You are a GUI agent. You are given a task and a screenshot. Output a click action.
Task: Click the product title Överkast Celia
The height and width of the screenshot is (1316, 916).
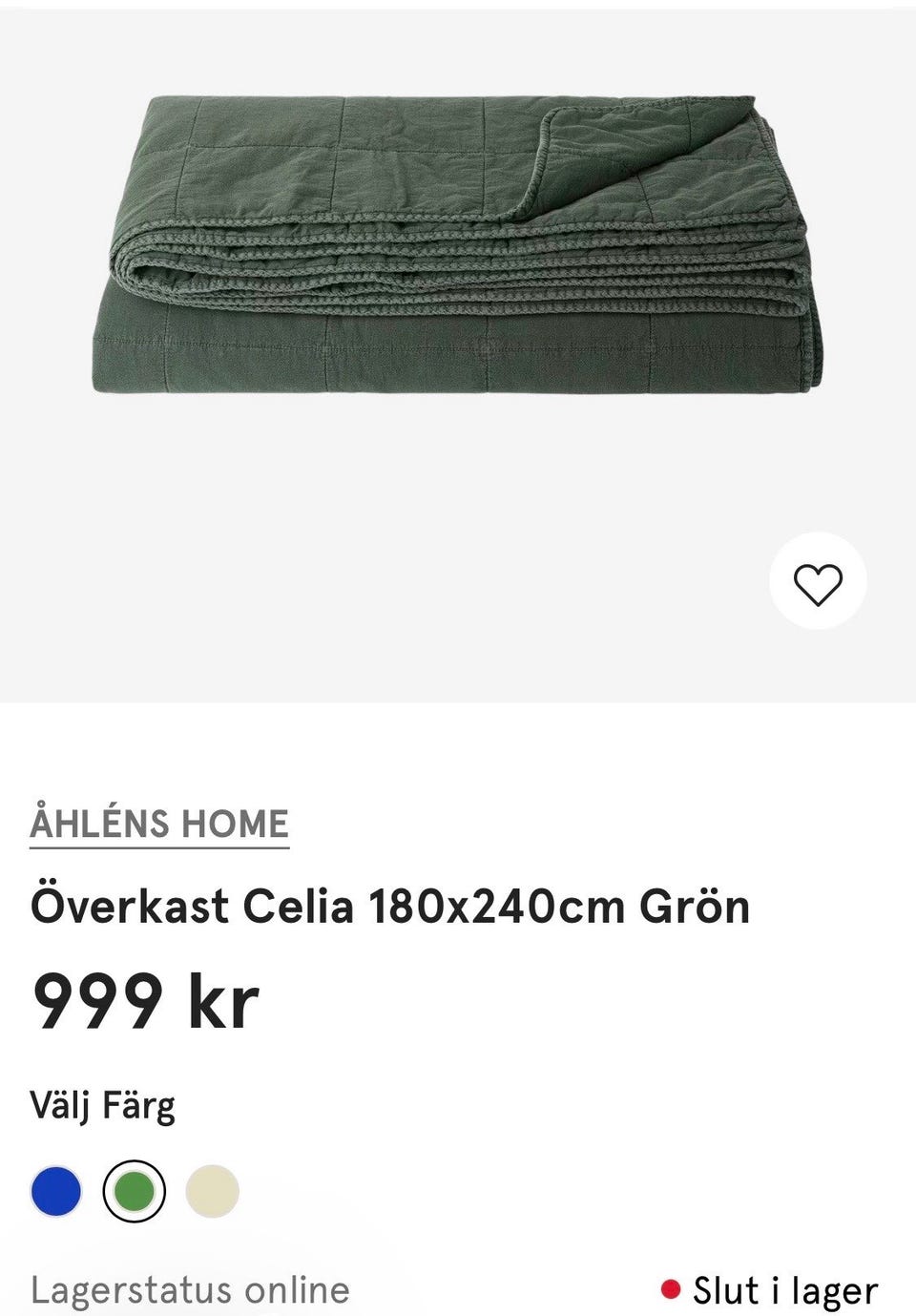click(391, 908)
